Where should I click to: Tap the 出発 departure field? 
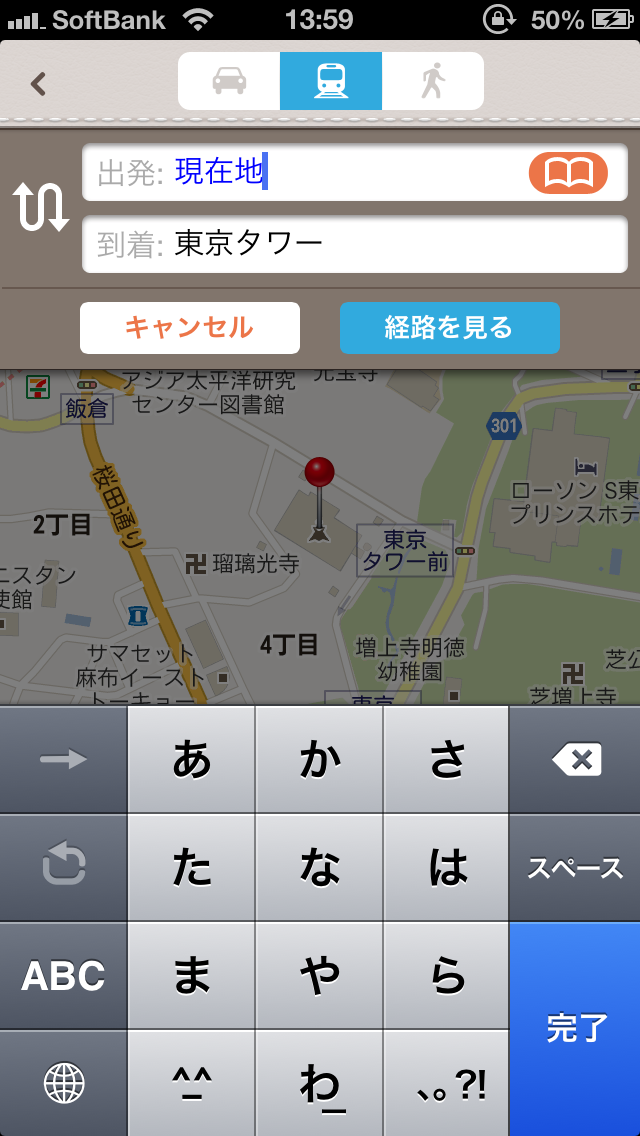(354, 172)
